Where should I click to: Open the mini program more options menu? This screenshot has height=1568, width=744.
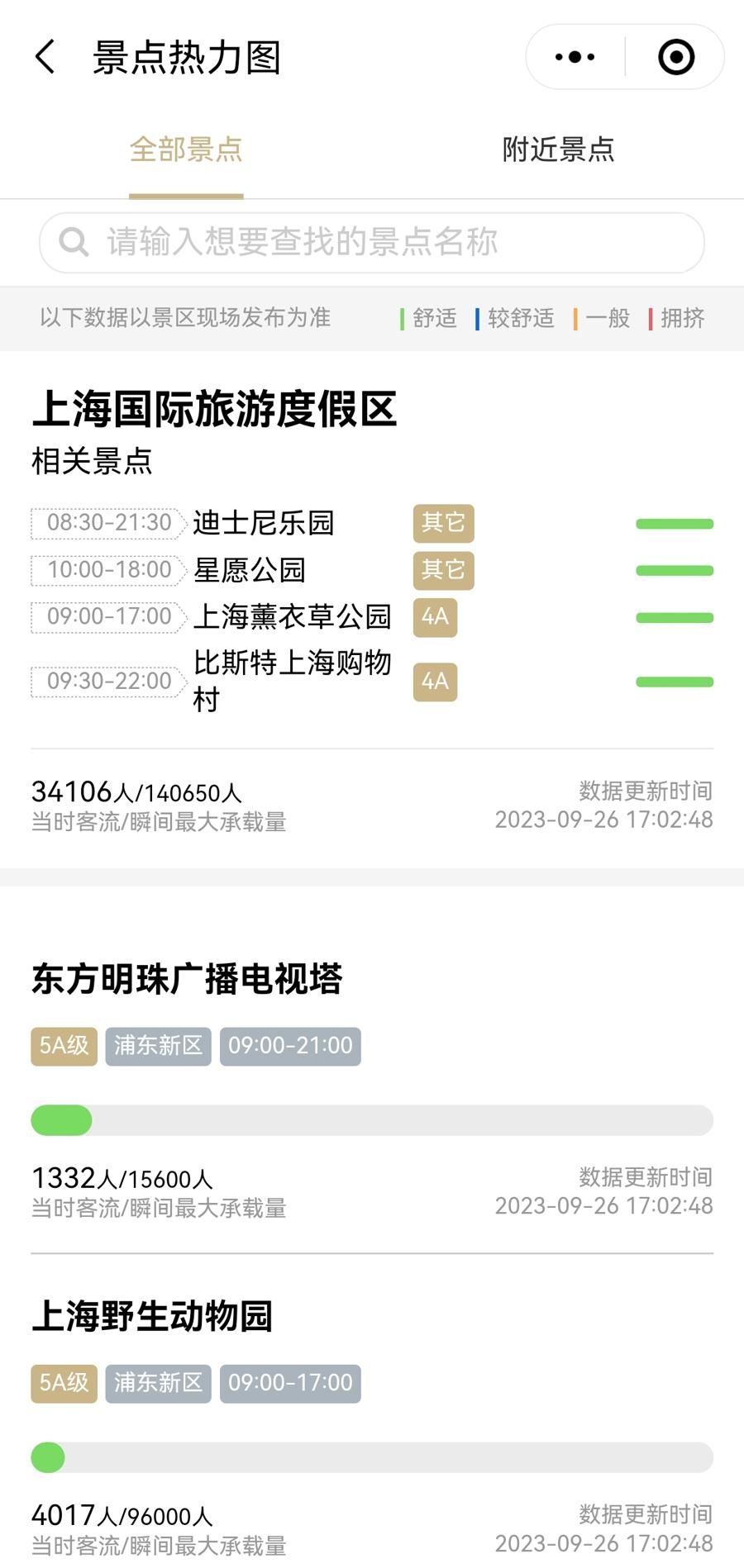click(575, 57)
